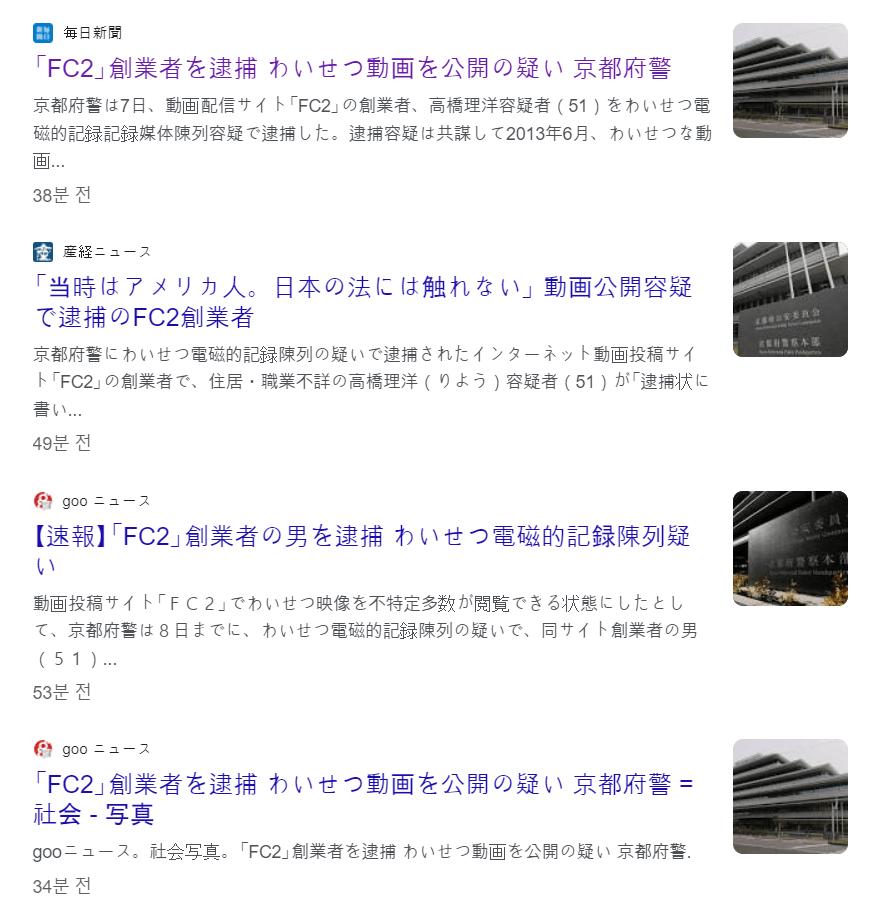Click the thumbnail of the first article
This screenshot has width=893, height=915.
790,80
